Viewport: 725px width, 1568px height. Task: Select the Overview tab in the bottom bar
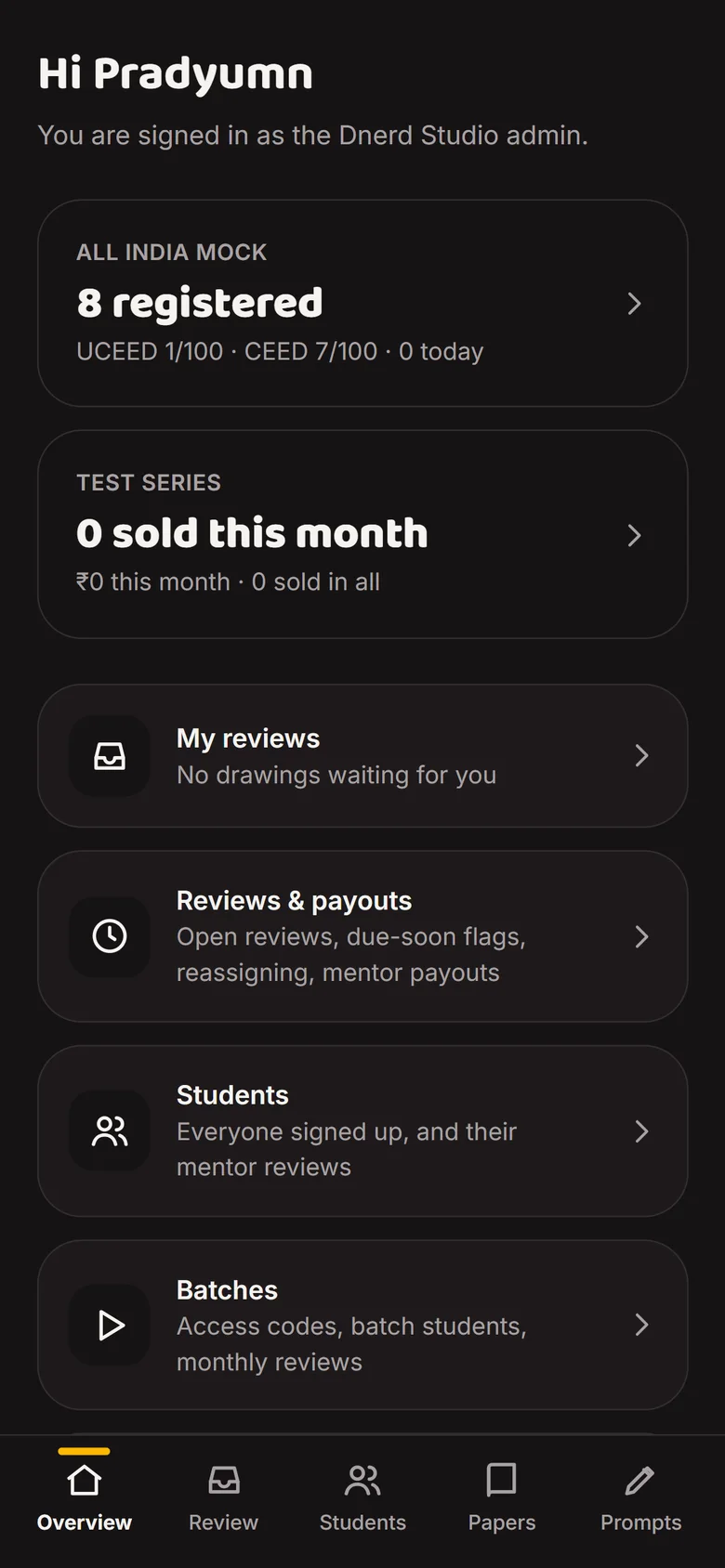[85, 1497]
